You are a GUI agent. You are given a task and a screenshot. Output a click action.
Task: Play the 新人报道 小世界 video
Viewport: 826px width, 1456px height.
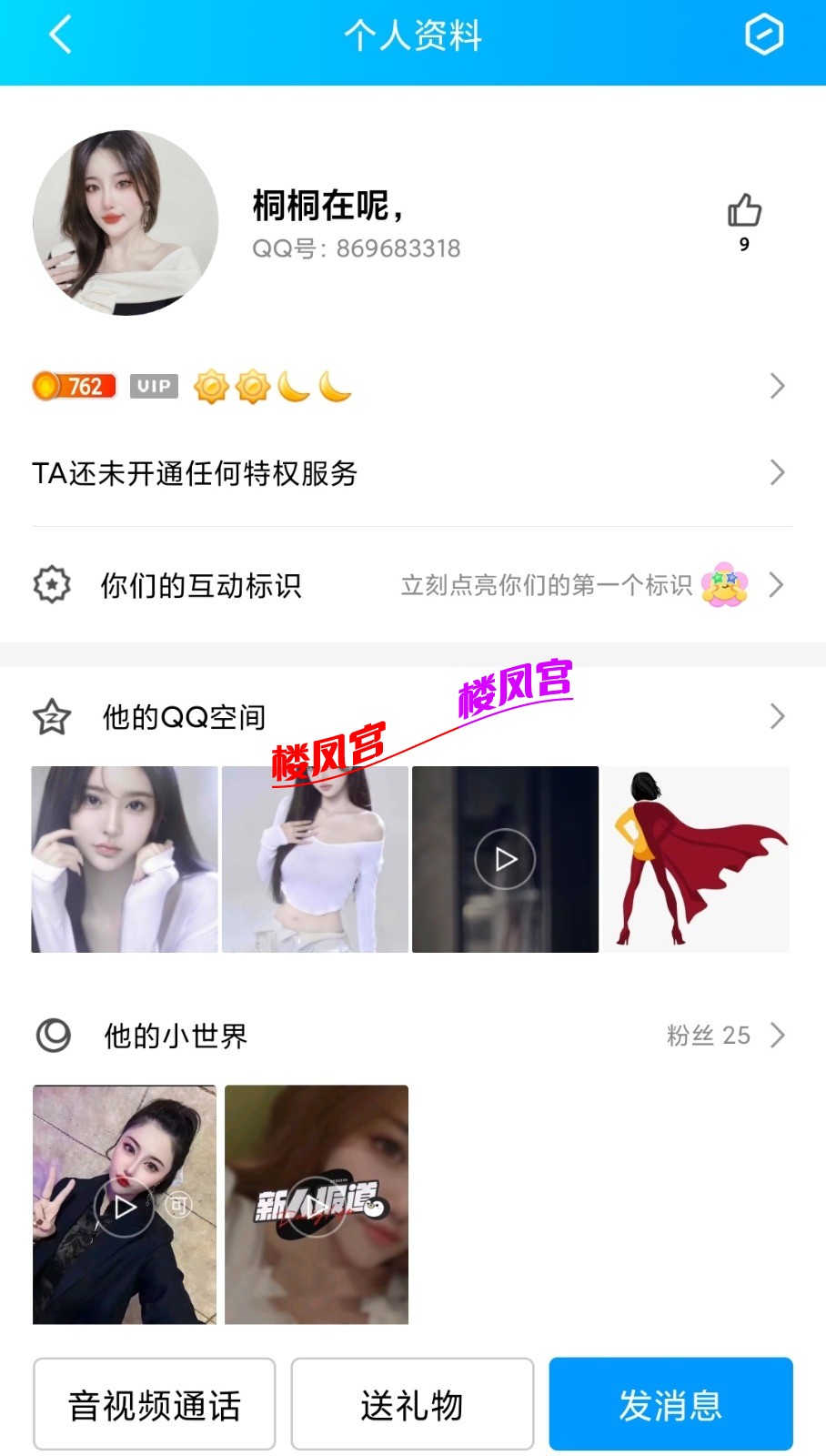(x=317, y=1205)
